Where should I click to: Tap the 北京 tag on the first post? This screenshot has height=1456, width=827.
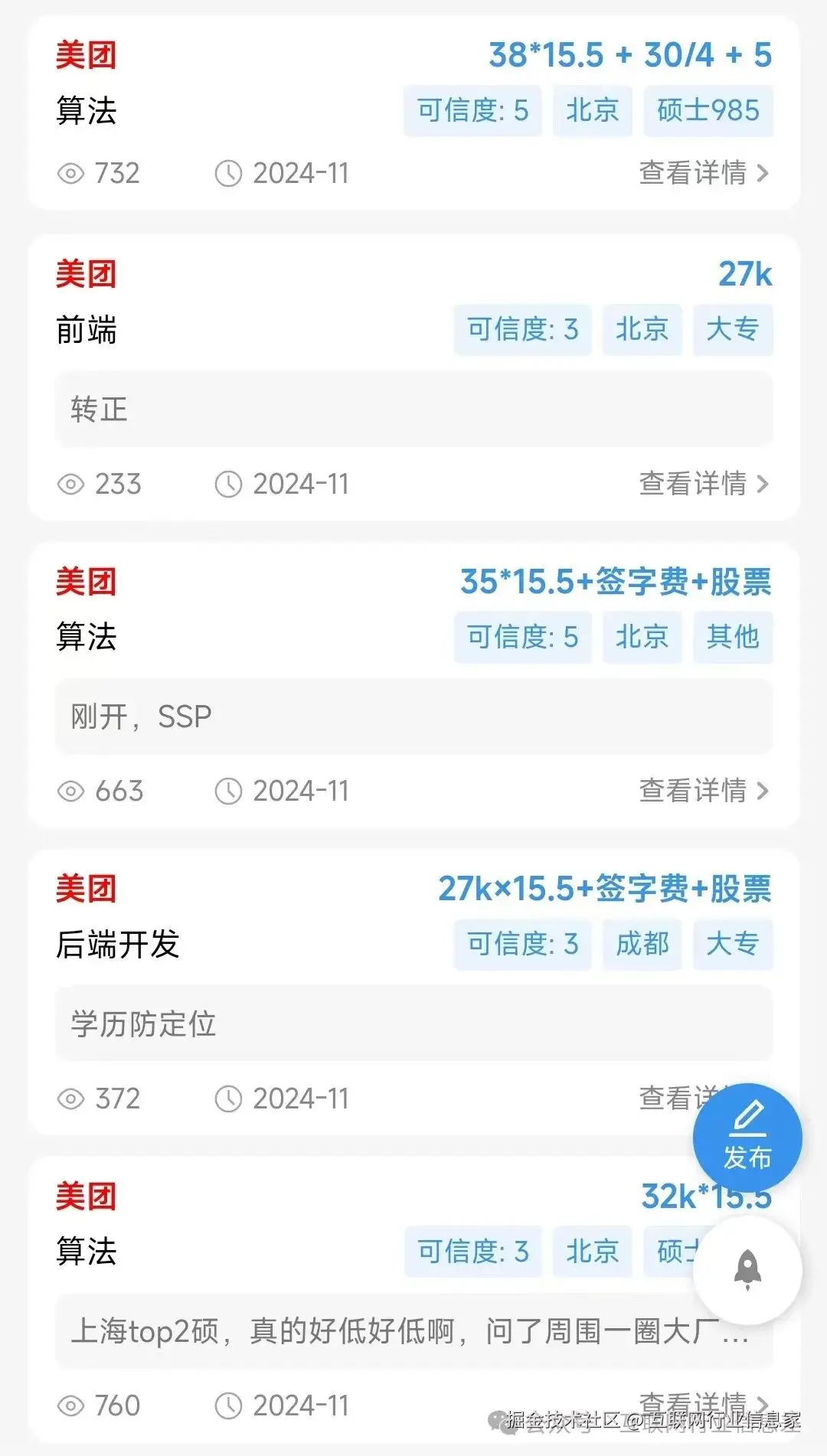point(592,112)
